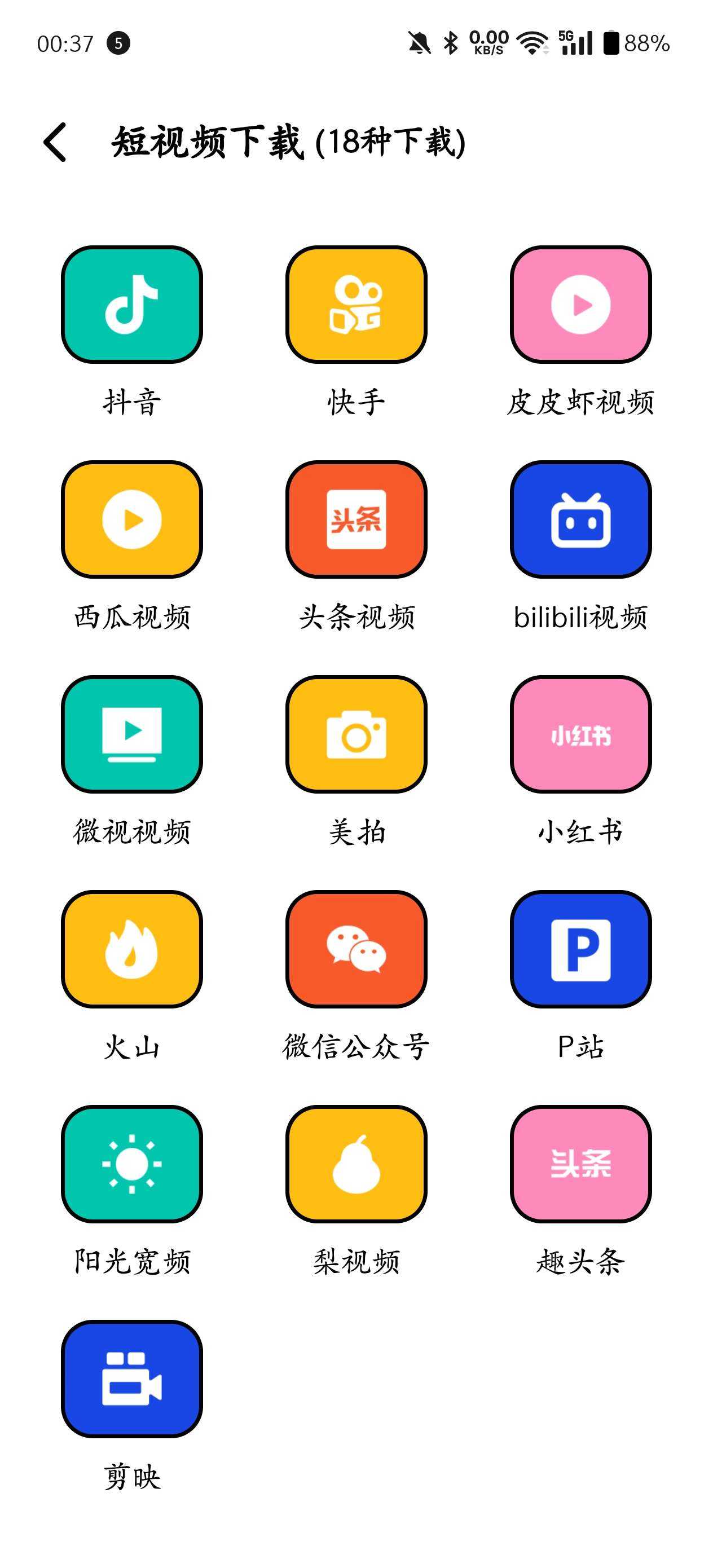Open 微信公众号 download option

[x=356, y=949]
